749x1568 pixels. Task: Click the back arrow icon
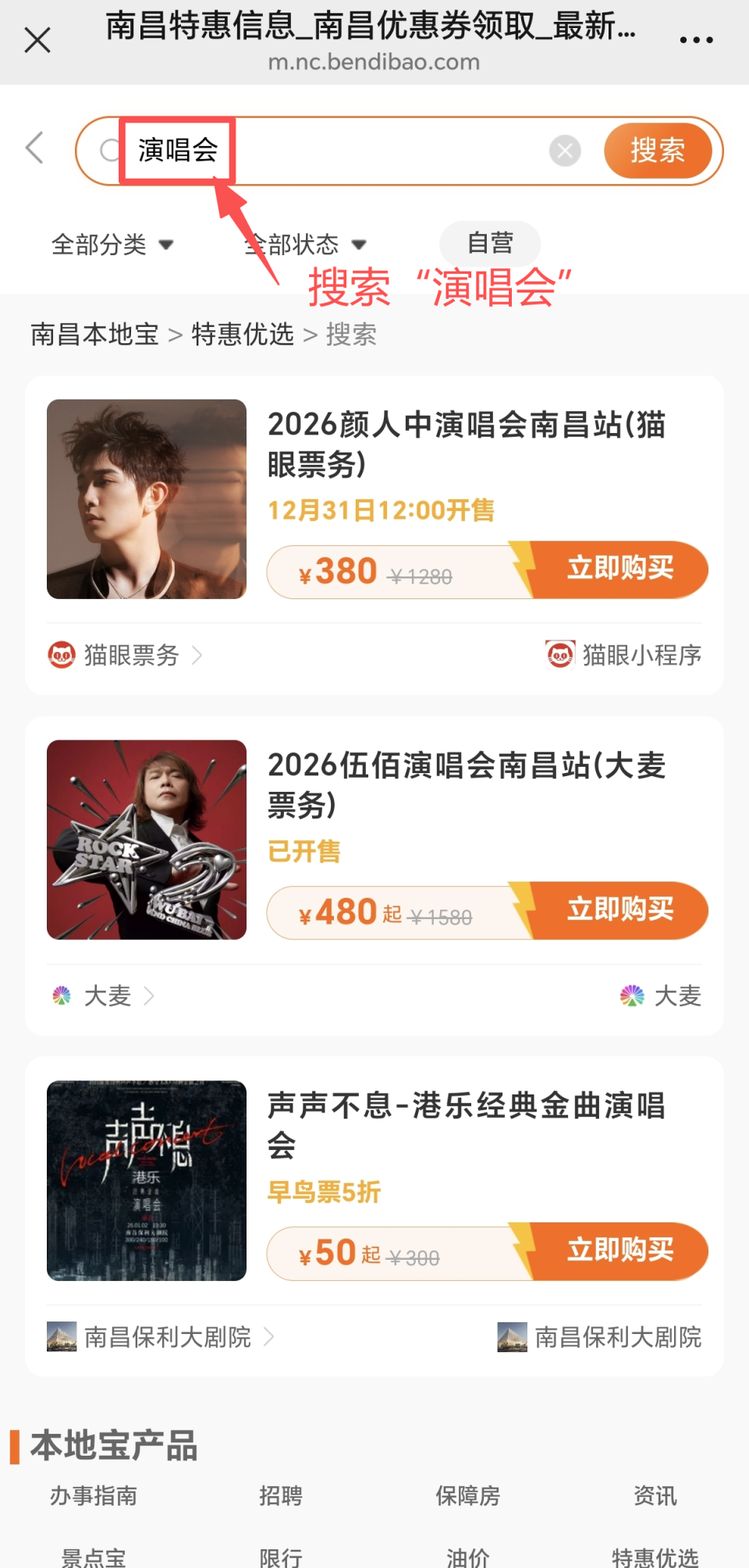(34, 149)
